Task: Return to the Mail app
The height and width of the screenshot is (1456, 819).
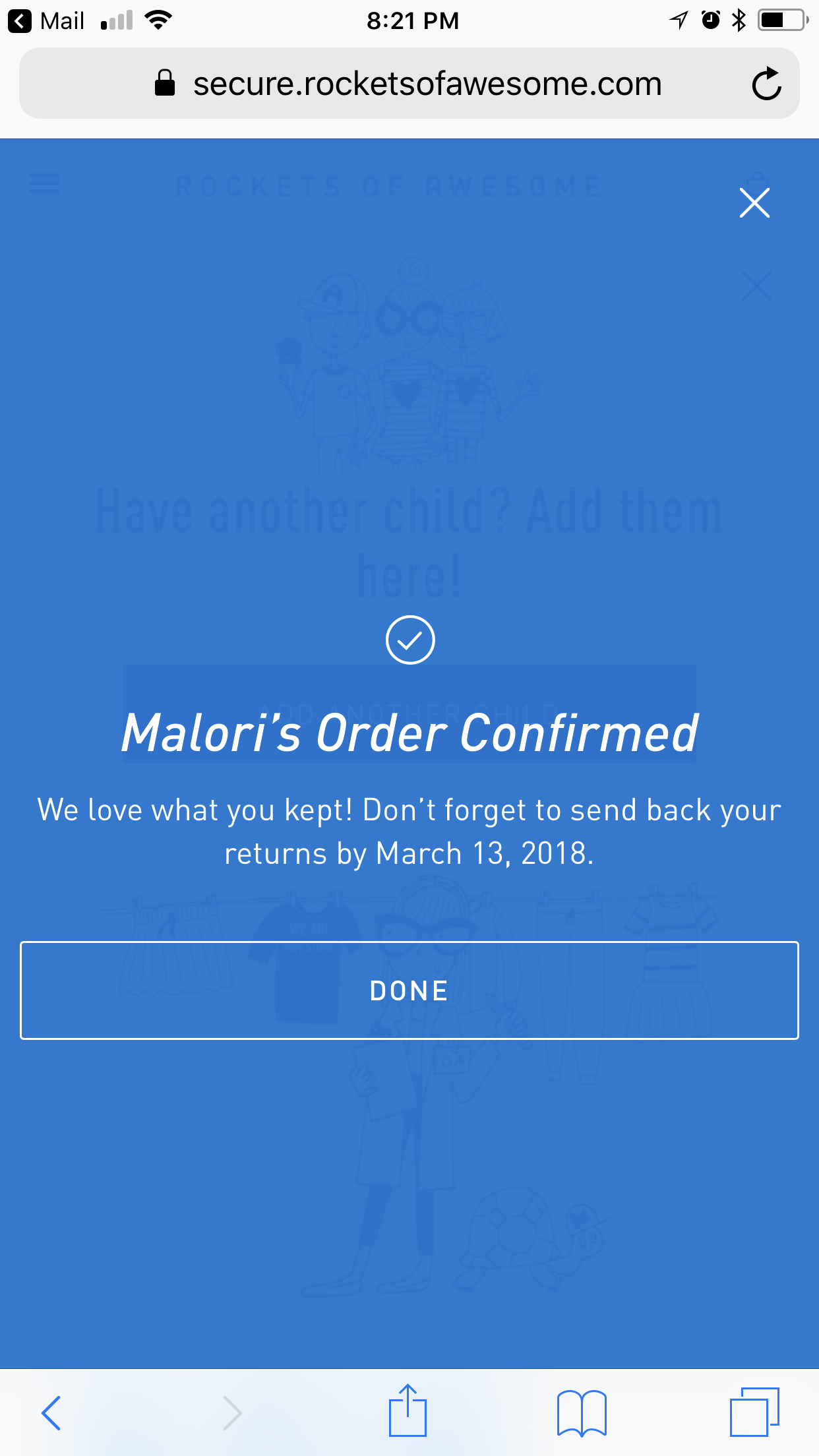Action: pyautogui.click(x=46, y=21)
